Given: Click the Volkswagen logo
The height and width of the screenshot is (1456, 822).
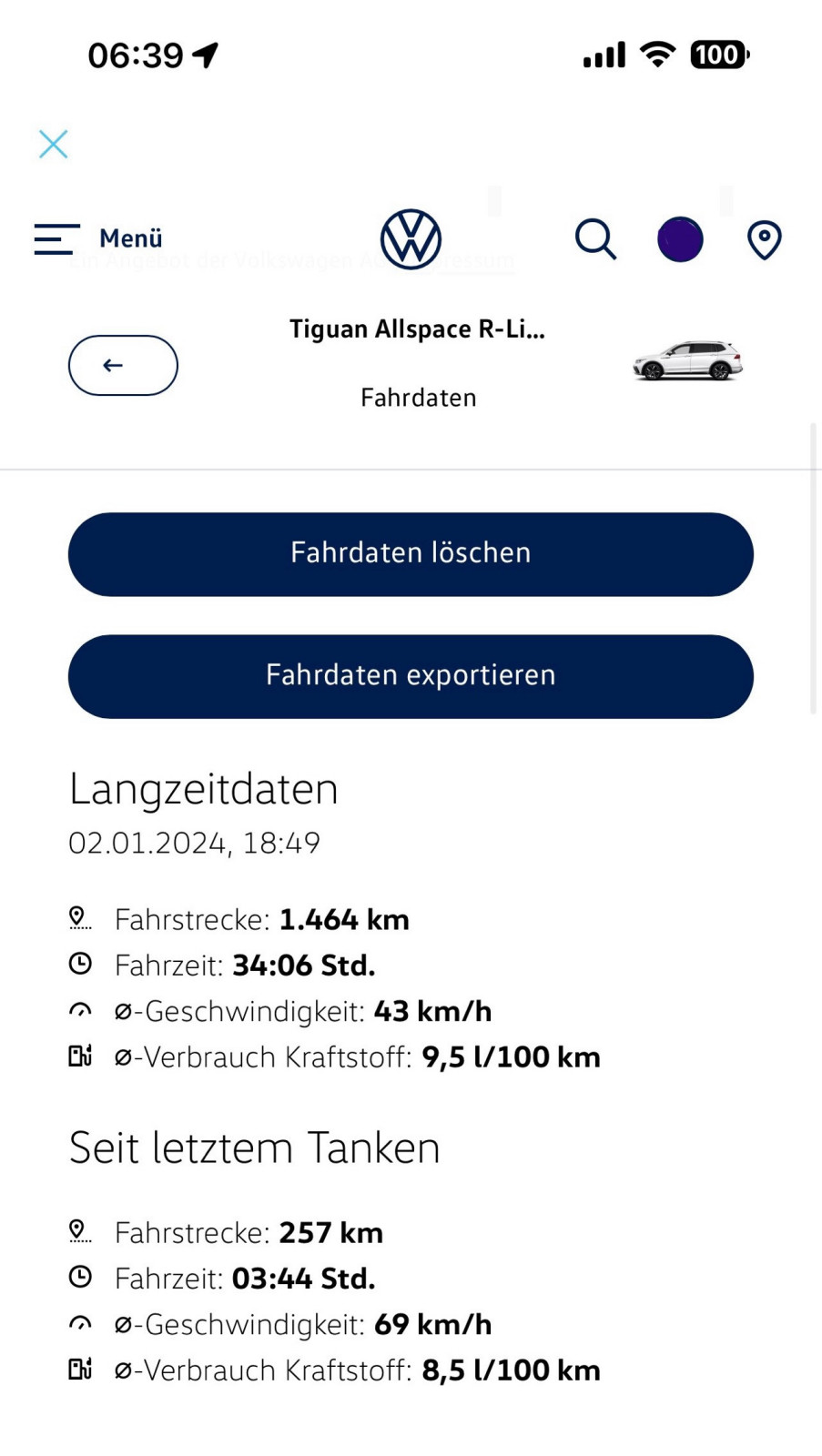Looking at the screenshot, I should [x=410, y=238].
